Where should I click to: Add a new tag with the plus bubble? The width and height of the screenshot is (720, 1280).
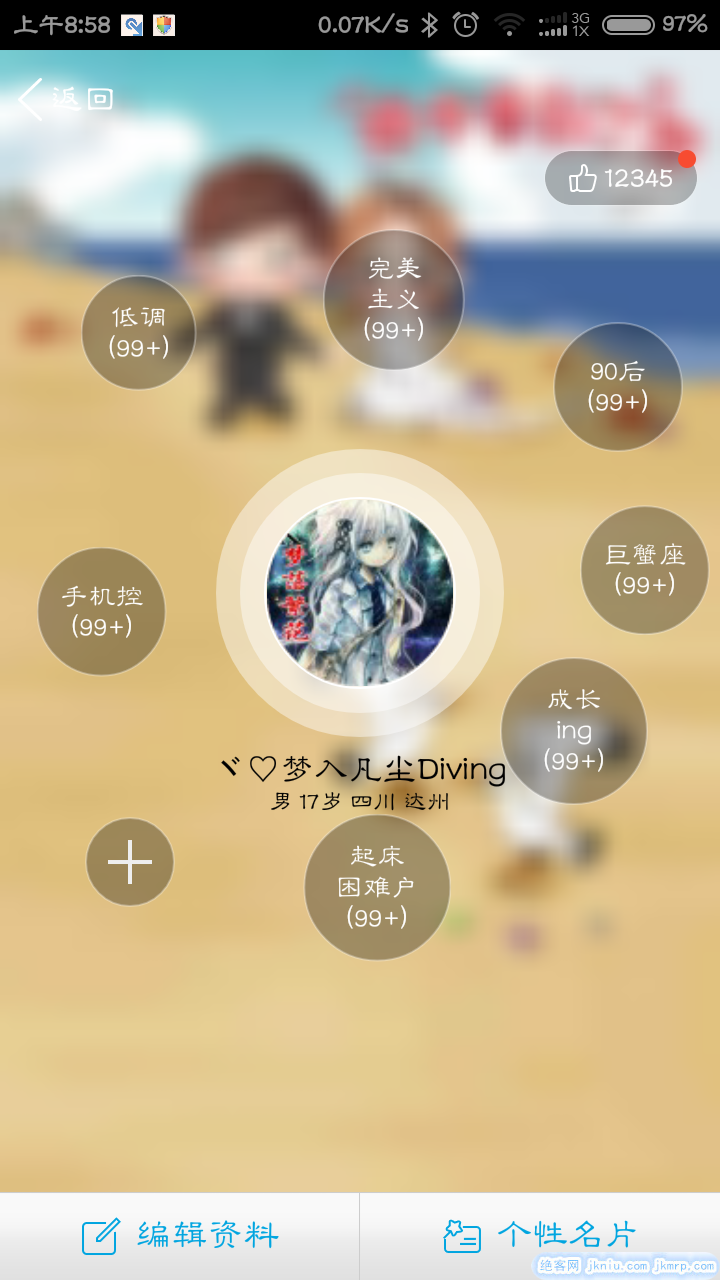pos(130,862)
